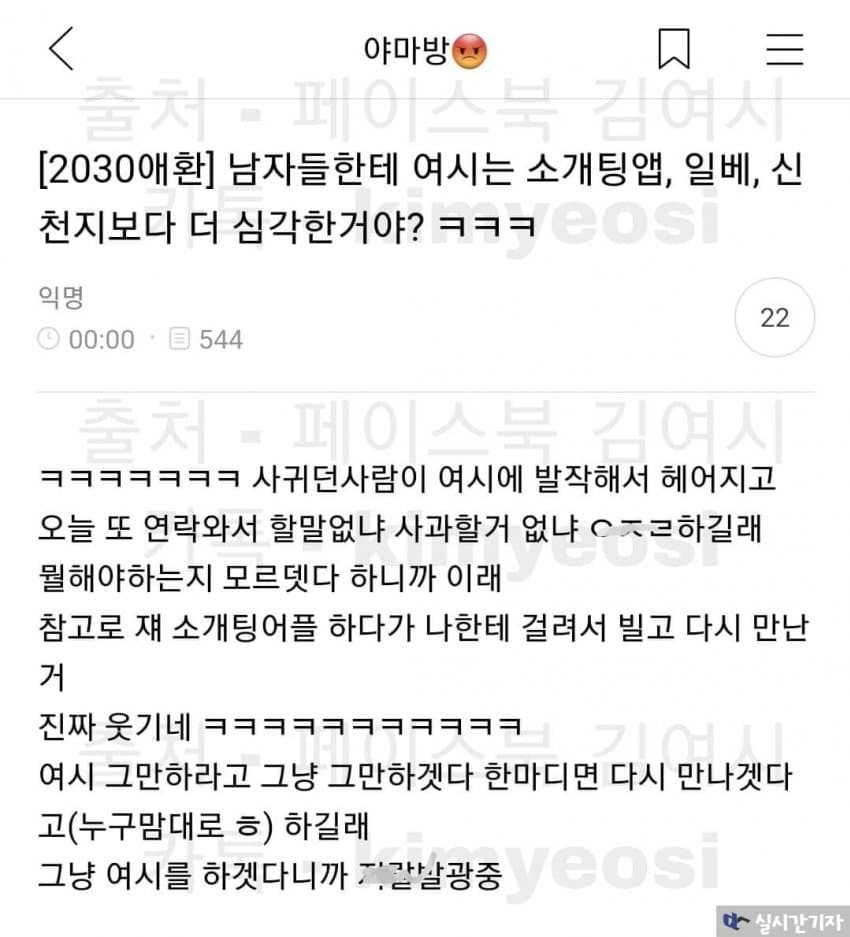The height and width of the screenshot is (937, 850).
Task: Open the 22 comments bubble
Action: pos(774,318)
